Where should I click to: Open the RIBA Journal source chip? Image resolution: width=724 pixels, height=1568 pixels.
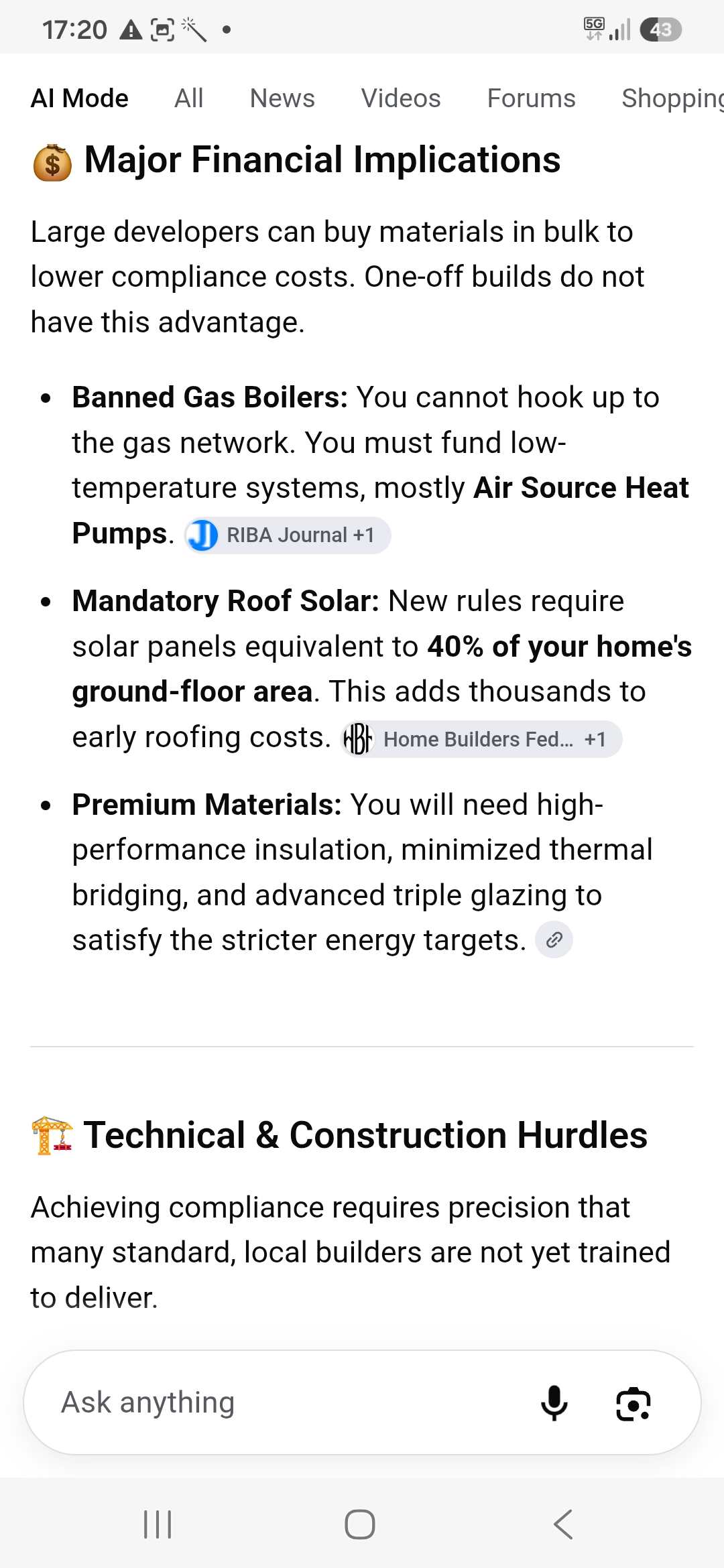point(287,535)
